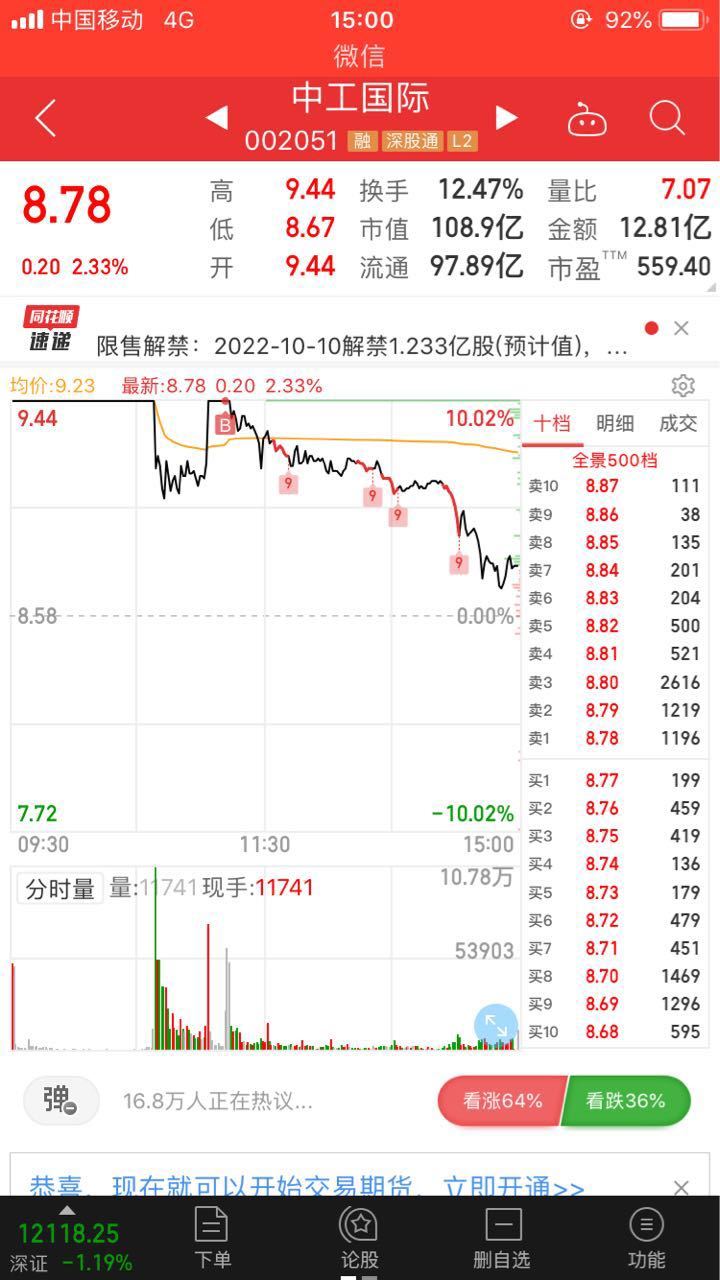
Task: Open 下单 order placement
Action: (x=211, y=1238)
